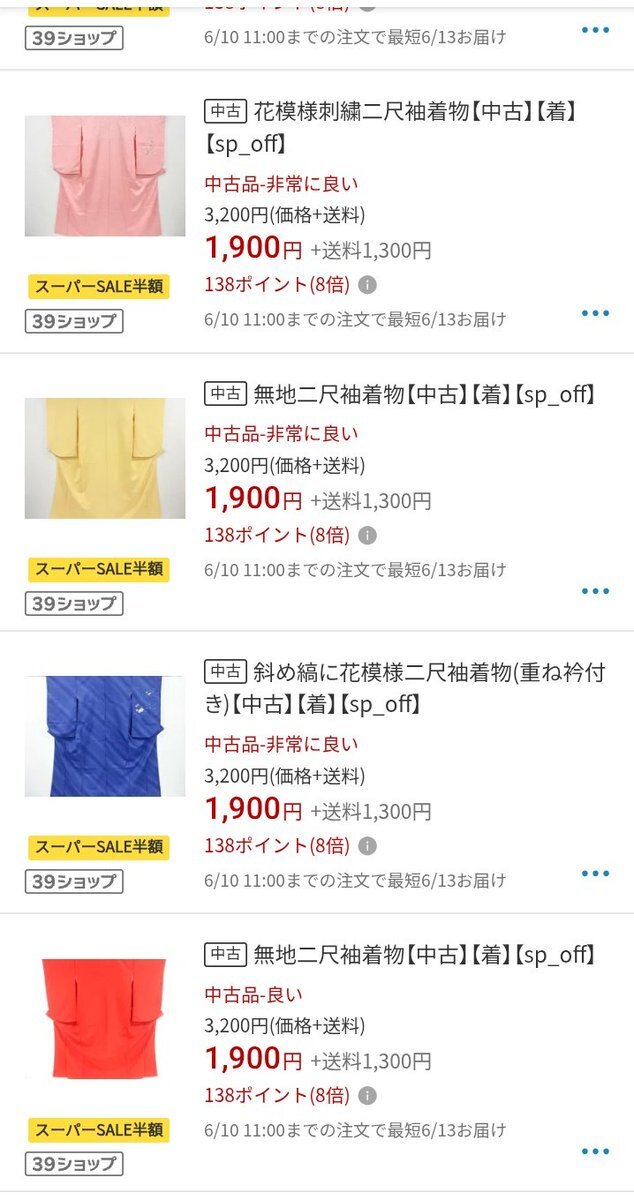The width and height of the screenshot is (634, 1200).
Task: Select the red 無地二尺袖着物 listing
Action: [x=400, y=955]
